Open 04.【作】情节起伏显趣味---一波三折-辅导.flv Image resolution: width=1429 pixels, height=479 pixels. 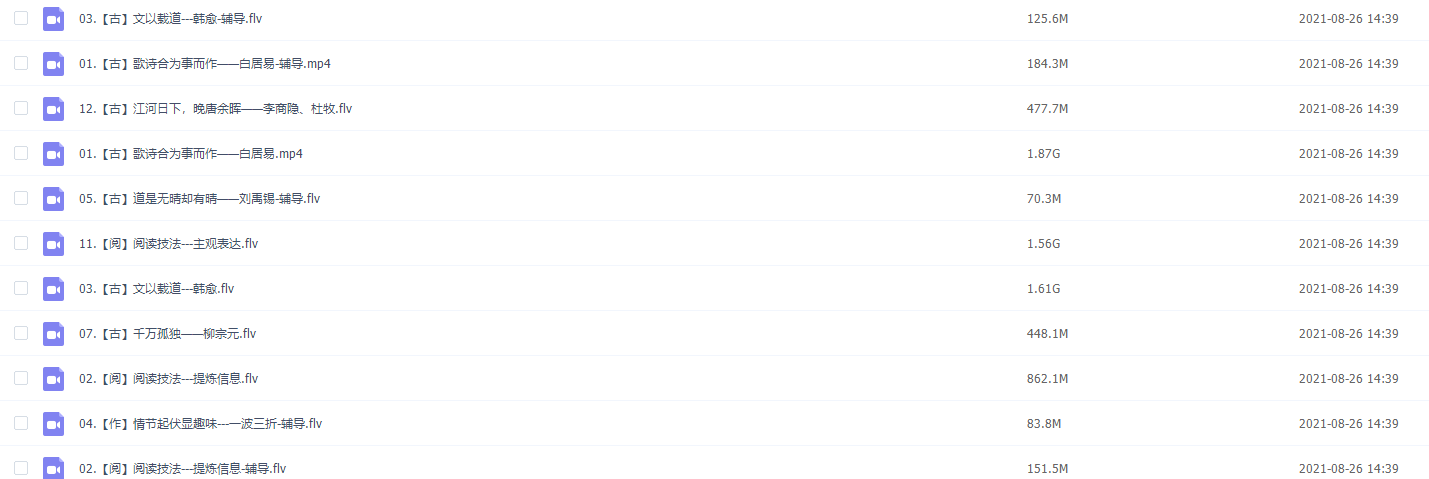point(200,424)
